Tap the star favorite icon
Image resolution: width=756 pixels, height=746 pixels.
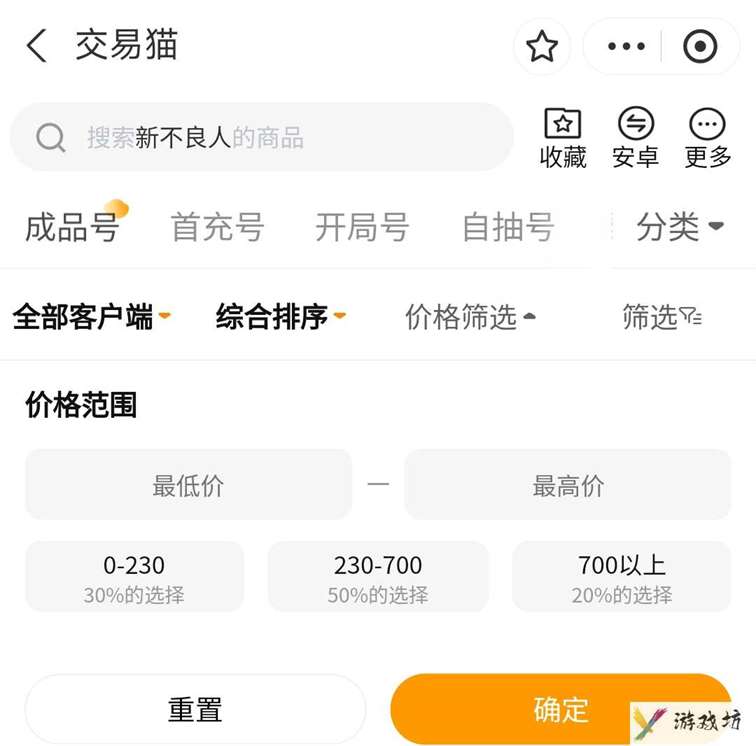[x=541, y=46]
